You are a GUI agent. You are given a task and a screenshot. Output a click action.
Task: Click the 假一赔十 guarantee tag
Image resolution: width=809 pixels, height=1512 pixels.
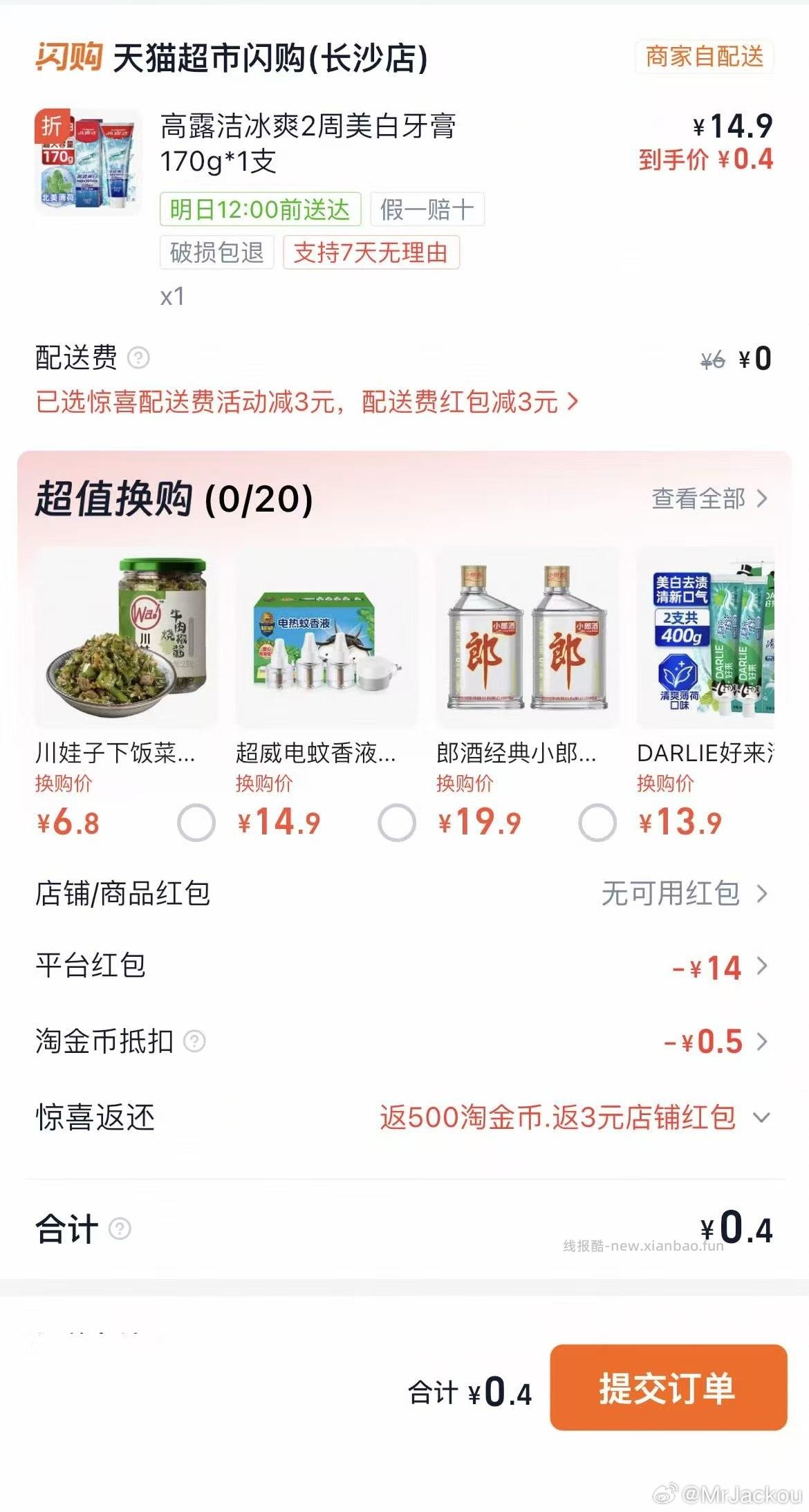coord(427,211)
